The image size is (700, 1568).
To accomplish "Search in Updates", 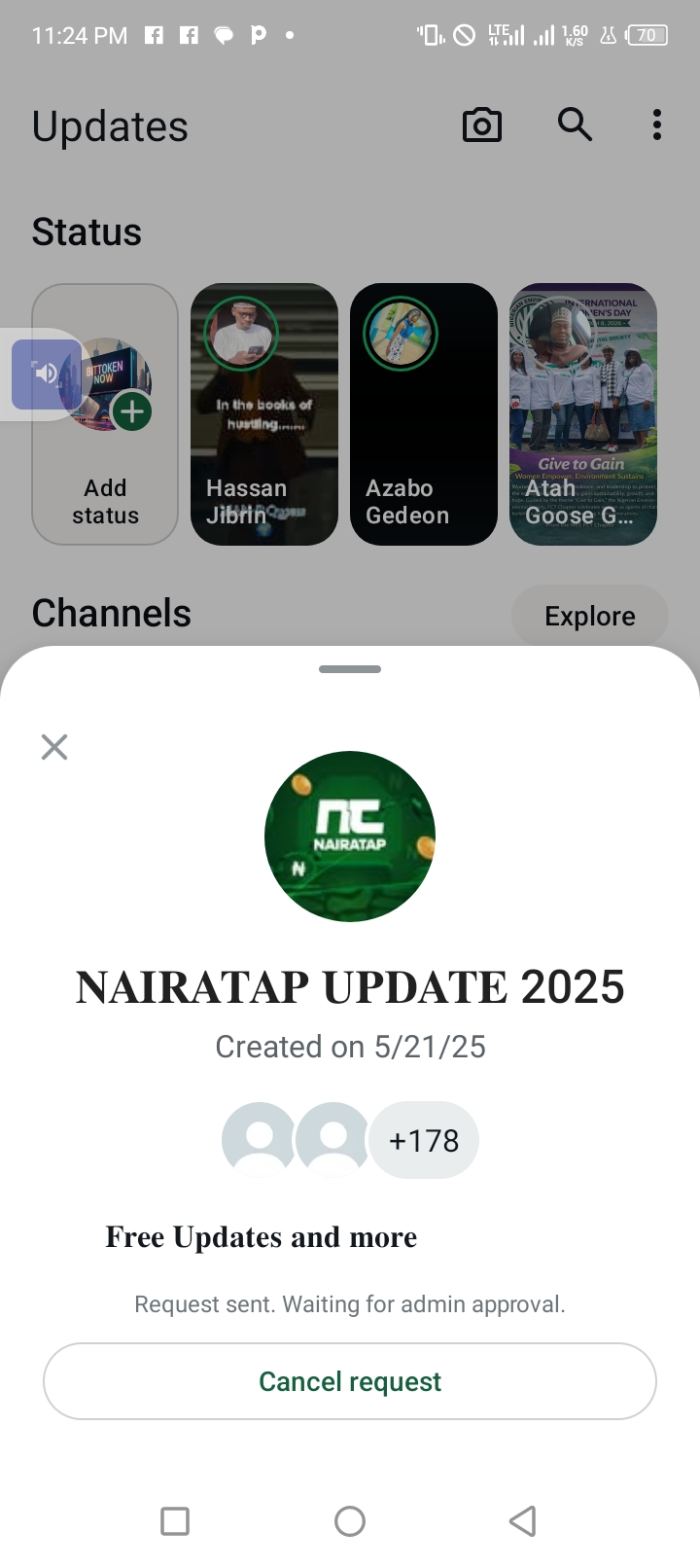I will pyautogui.click(x=575, y=125).
